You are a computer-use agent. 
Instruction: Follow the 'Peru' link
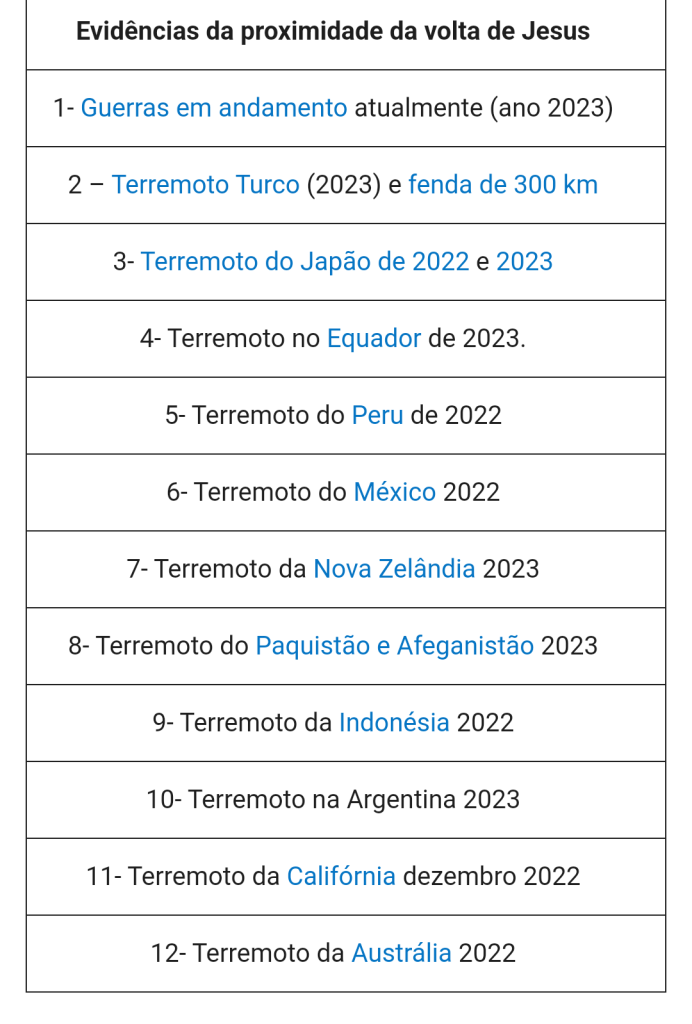pyautogui.click(x=377, y=415)
